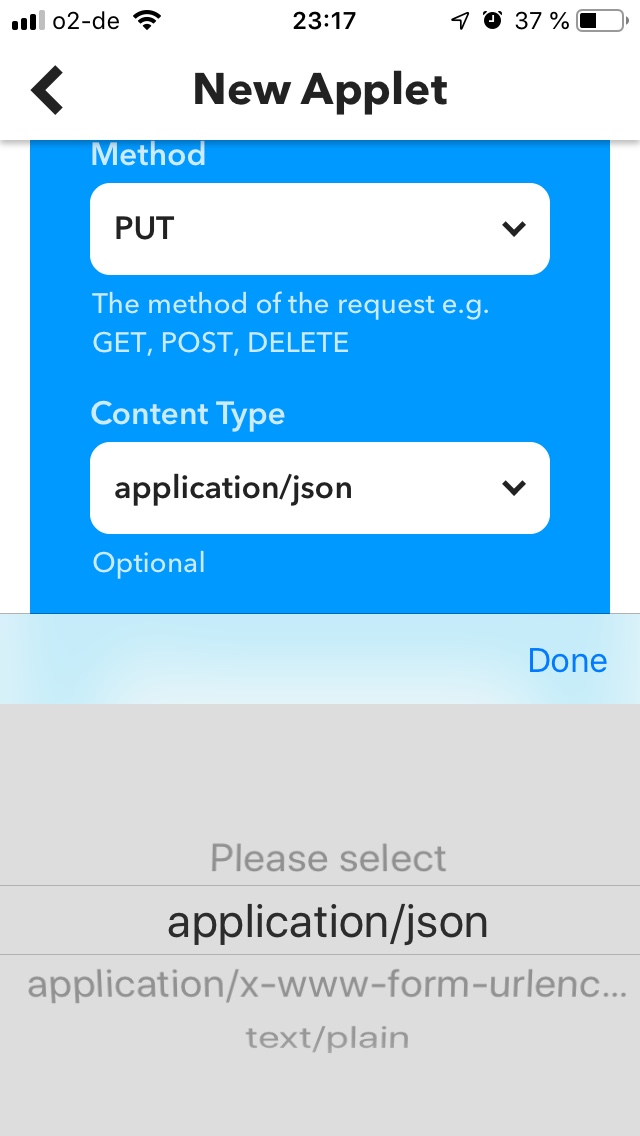Choose text/plain in the picker

[327, 1038]
